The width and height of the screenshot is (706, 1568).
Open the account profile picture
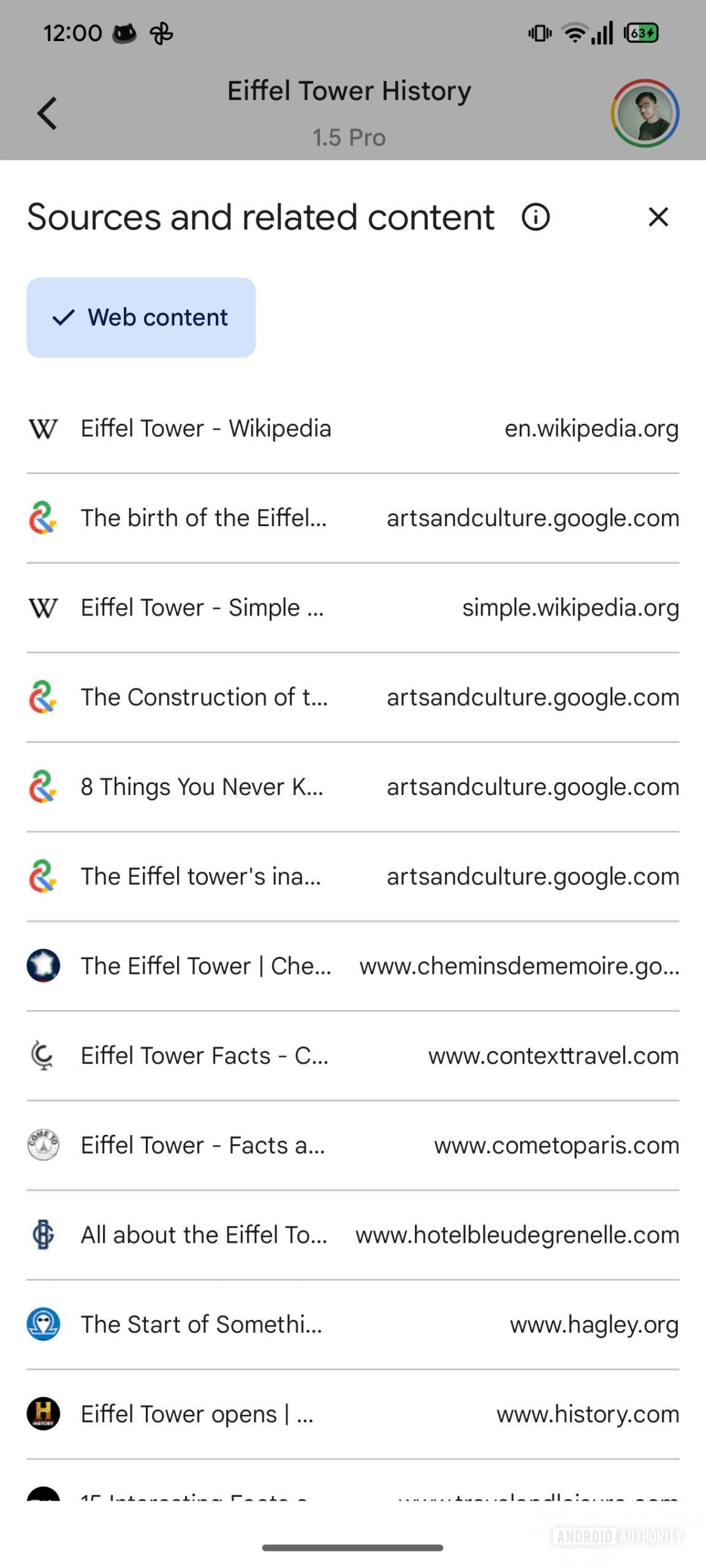(645, 113)
